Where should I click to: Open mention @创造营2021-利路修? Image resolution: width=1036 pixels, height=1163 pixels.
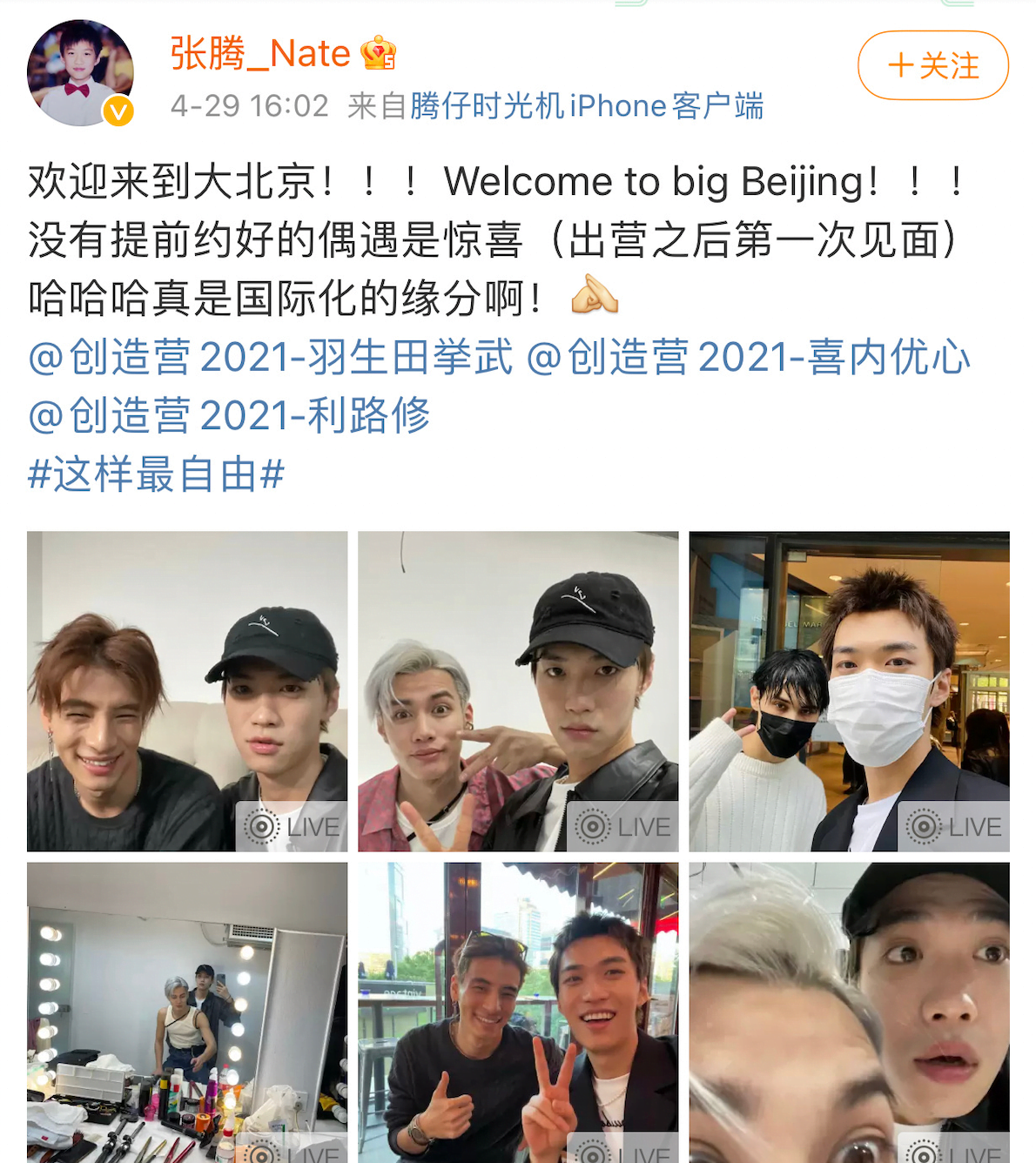229,415
